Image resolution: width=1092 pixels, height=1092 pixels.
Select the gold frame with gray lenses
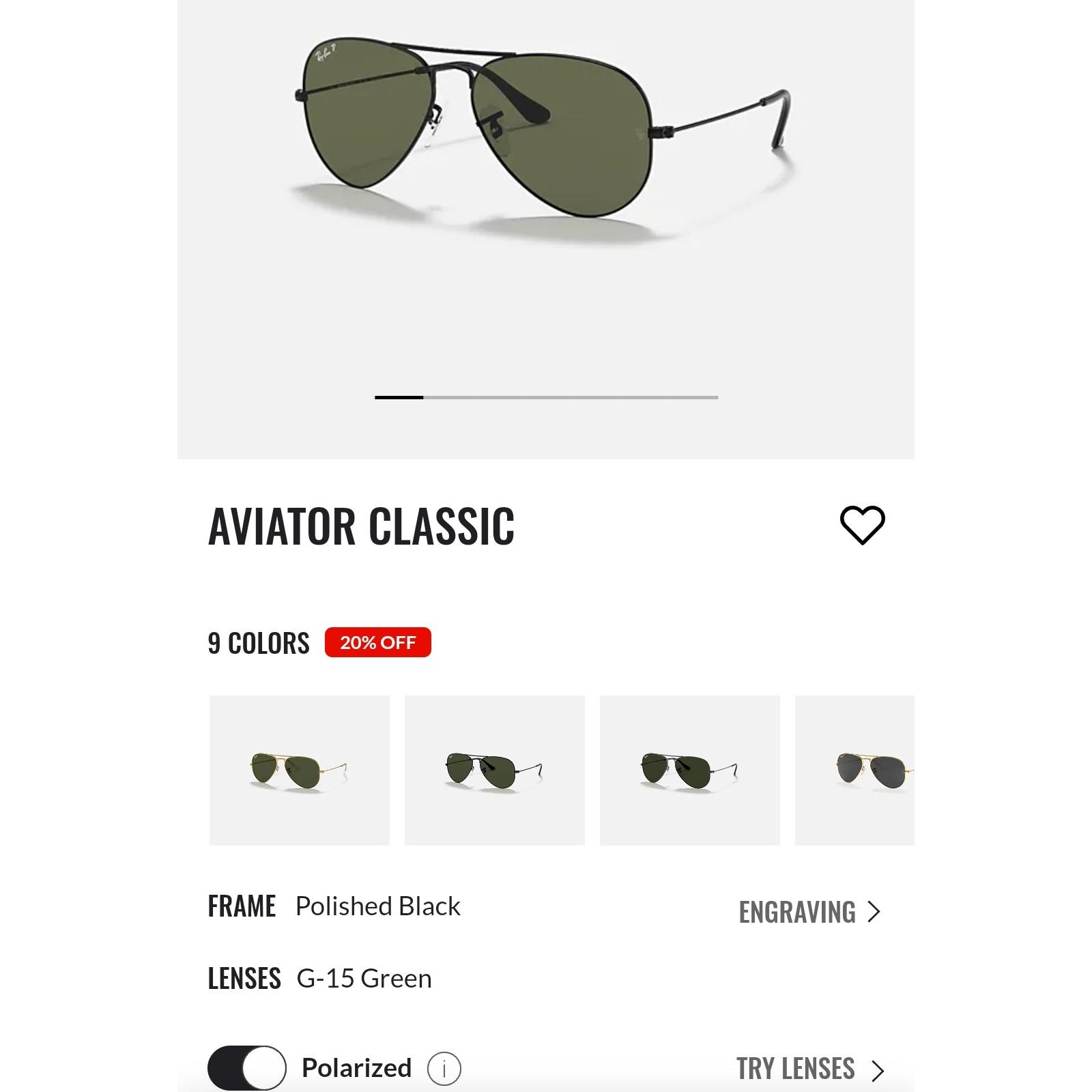tap(854, 770)
